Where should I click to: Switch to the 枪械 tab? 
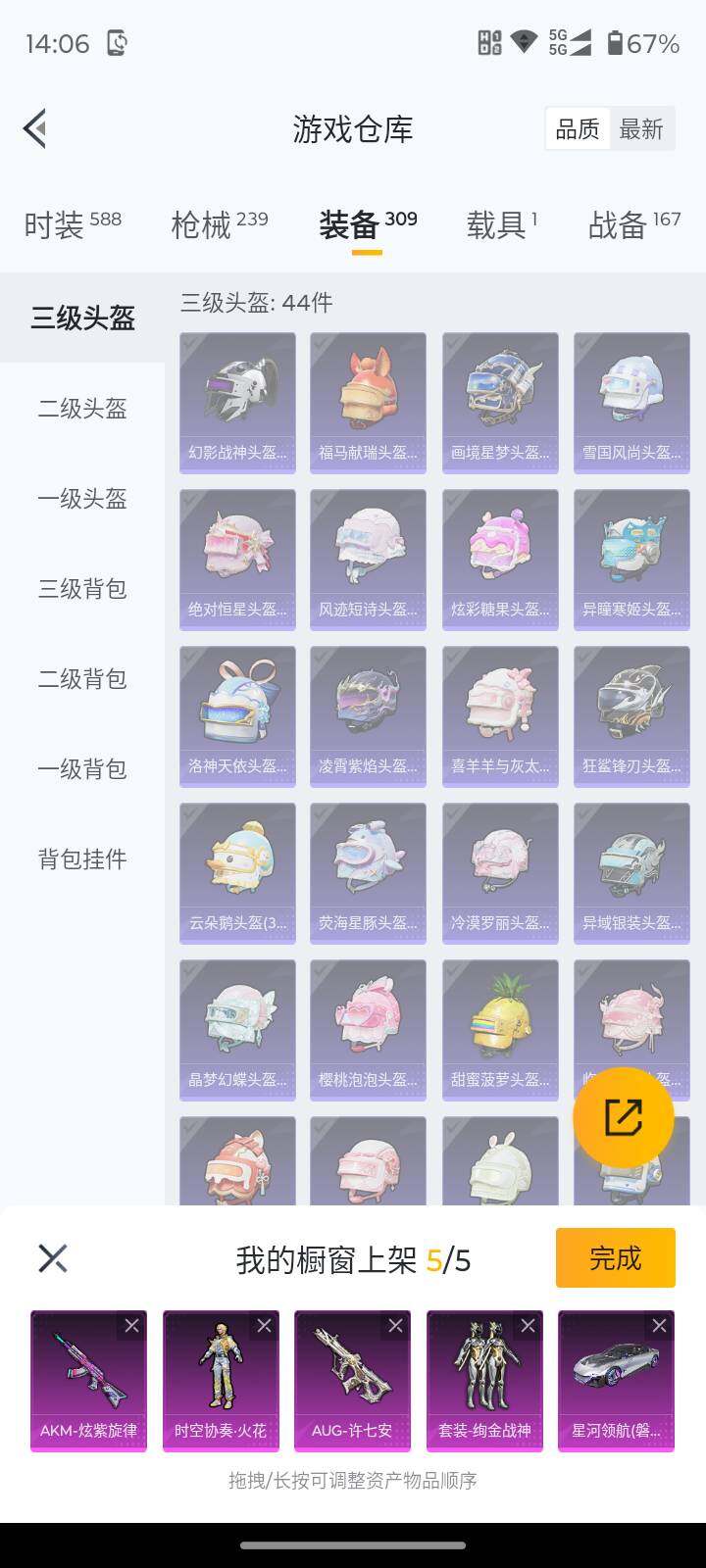[219, 224]
